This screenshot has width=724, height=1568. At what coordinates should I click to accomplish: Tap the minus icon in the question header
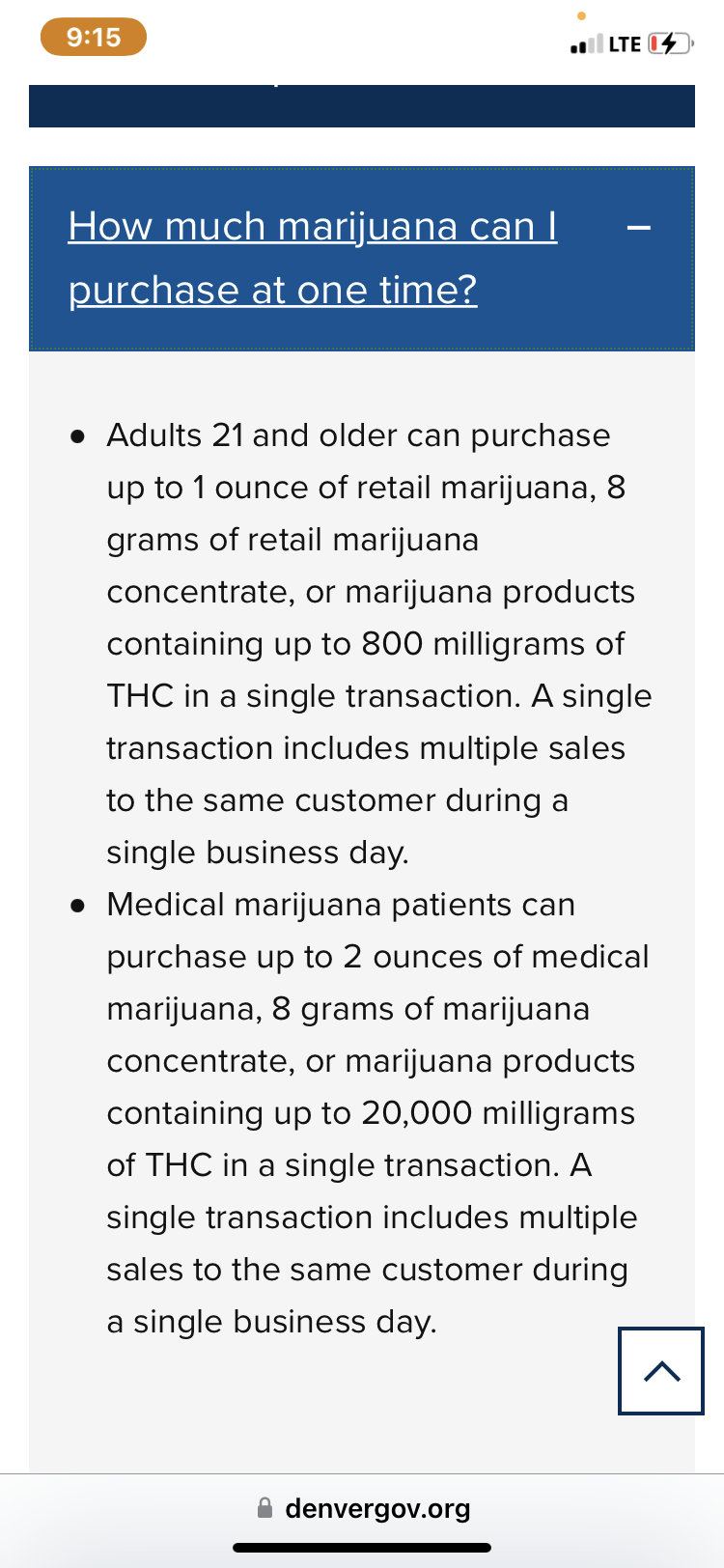click(x=639, y=229)
